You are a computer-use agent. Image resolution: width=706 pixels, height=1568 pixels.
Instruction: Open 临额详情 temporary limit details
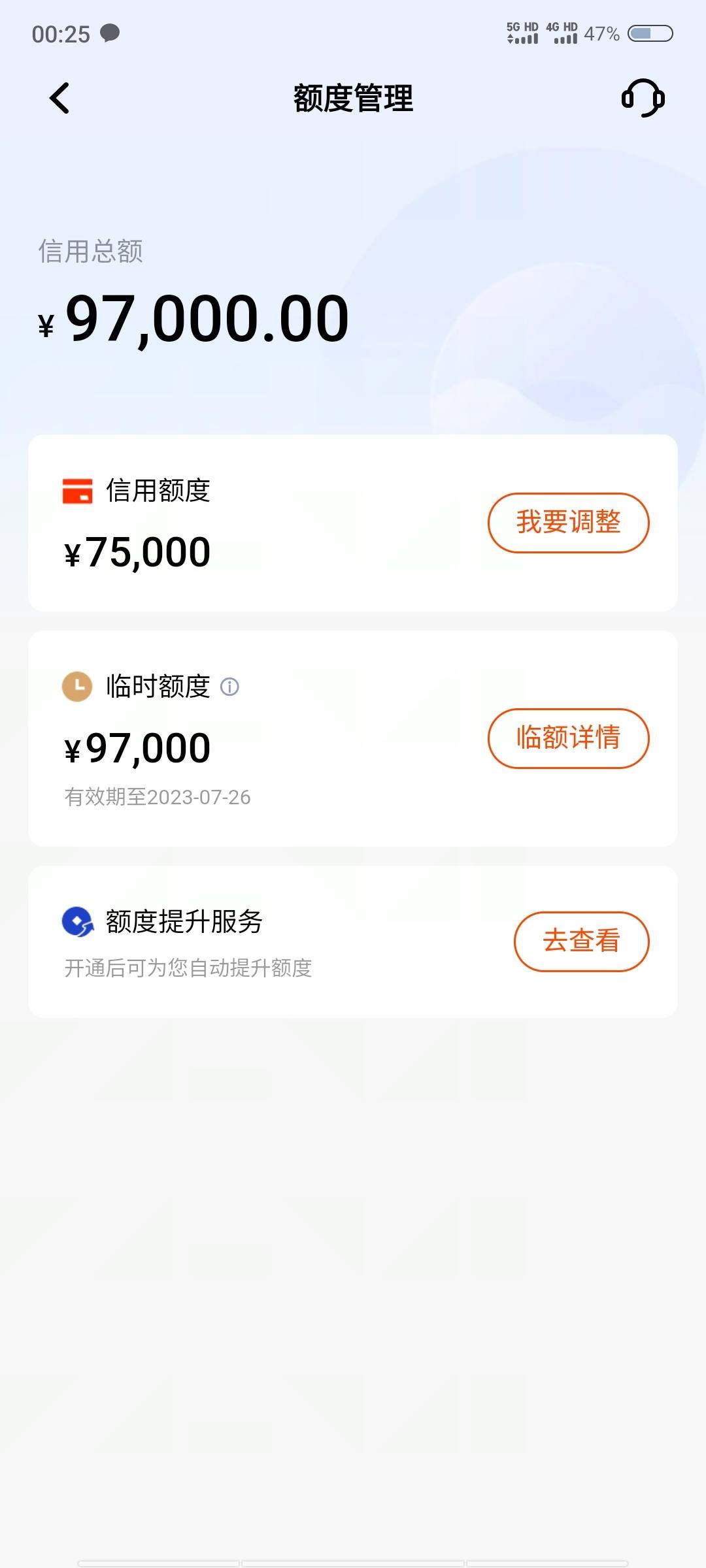[x=568, y=738]
